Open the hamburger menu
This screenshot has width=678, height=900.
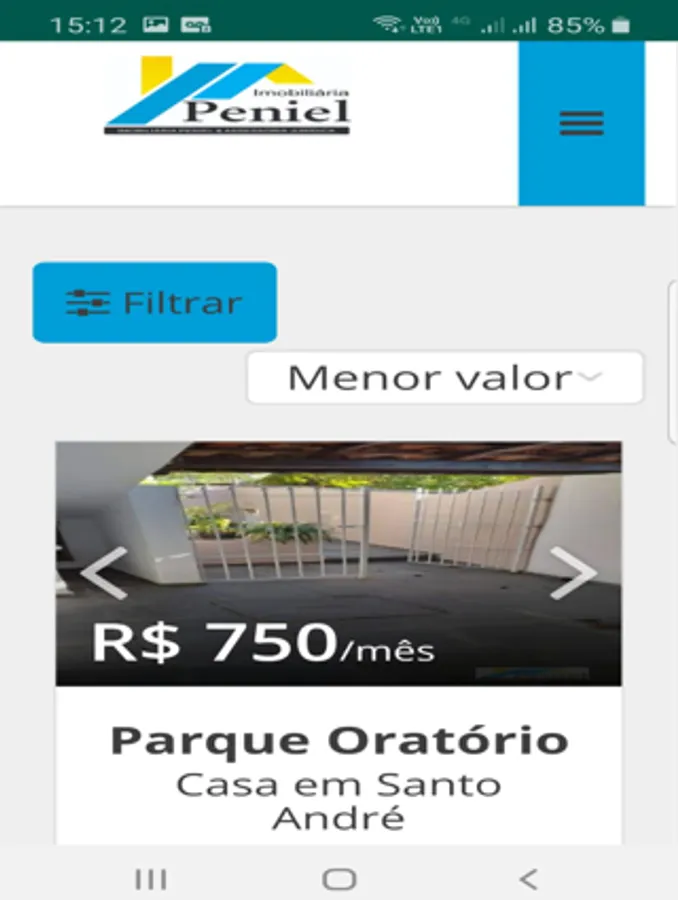coord(581,123)
